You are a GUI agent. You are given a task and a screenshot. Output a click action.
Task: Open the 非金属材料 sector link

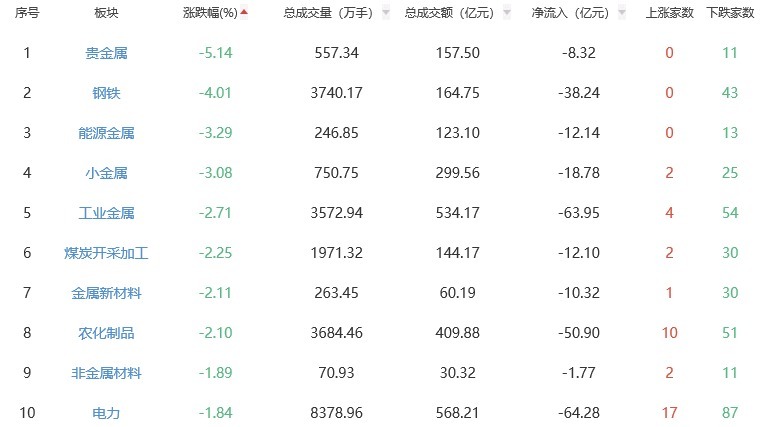point(106,373)
